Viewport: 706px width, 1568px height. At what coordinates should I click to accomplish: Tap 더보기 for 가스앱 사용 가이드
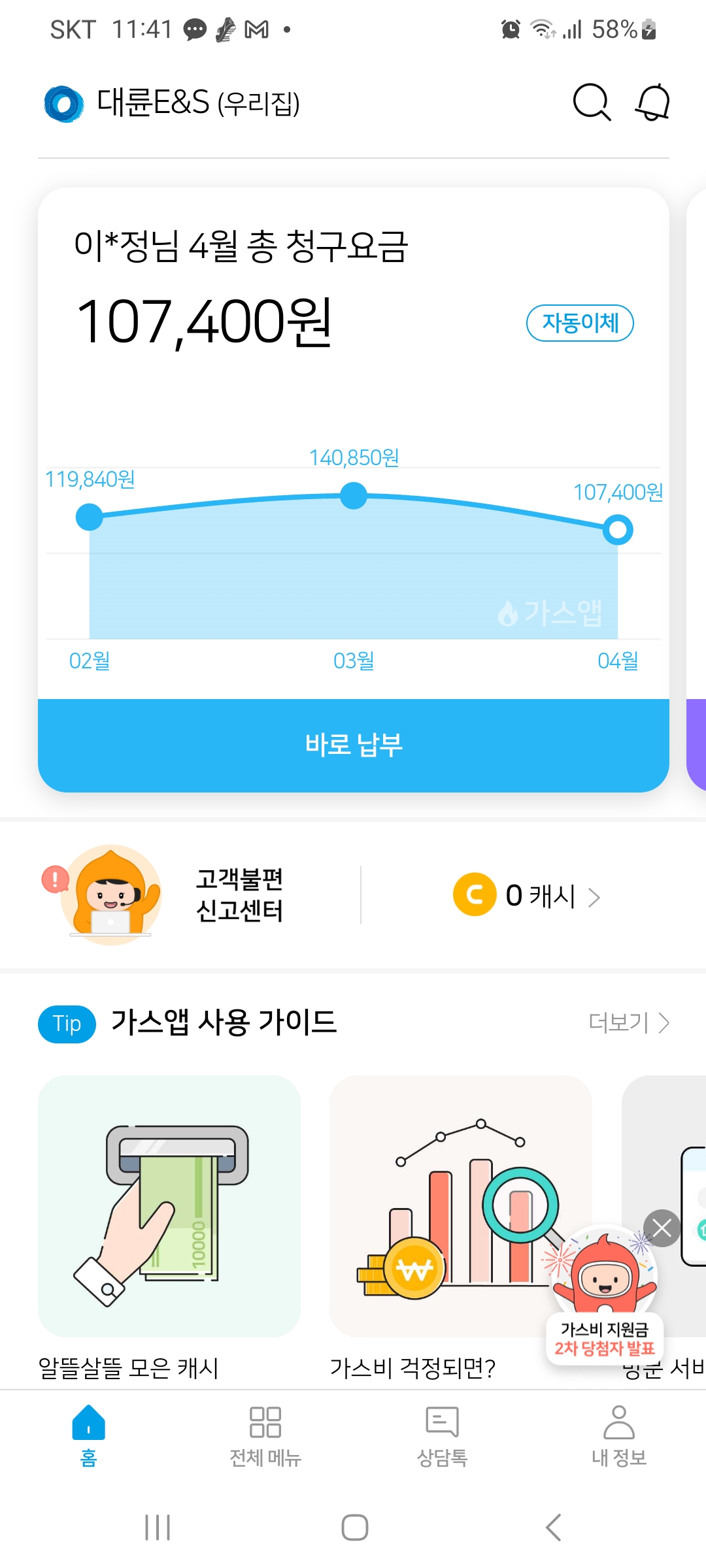(628, 1022)
